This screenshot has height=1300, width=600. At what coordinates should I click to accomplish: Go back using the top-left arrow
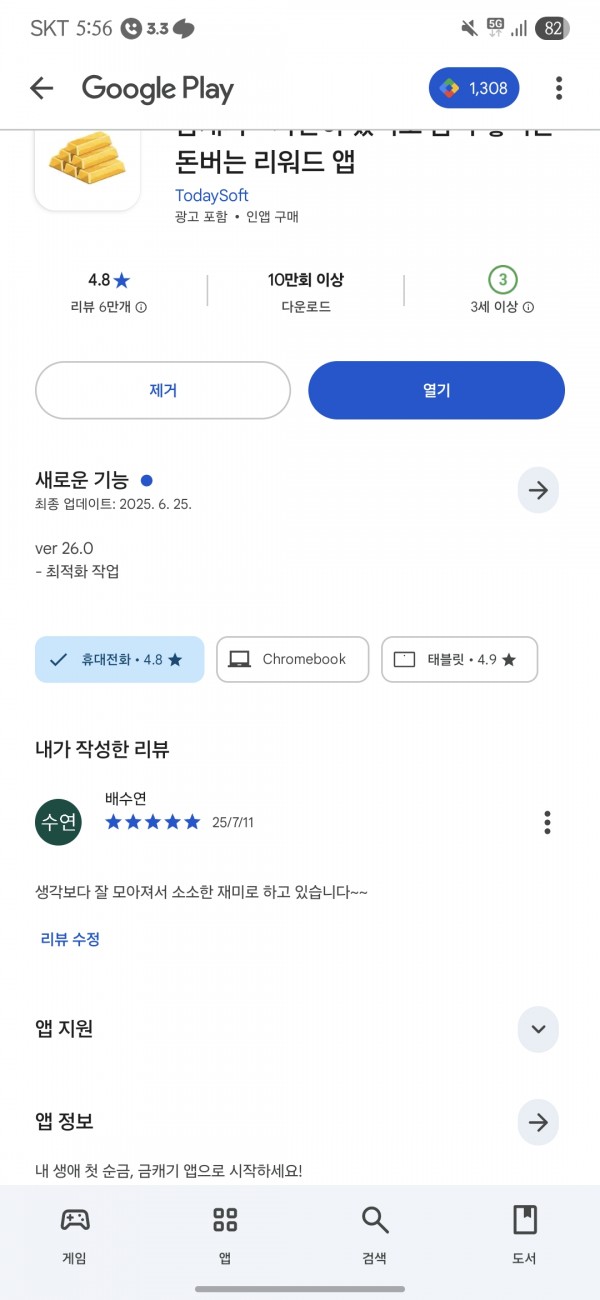tap(41, 88)
